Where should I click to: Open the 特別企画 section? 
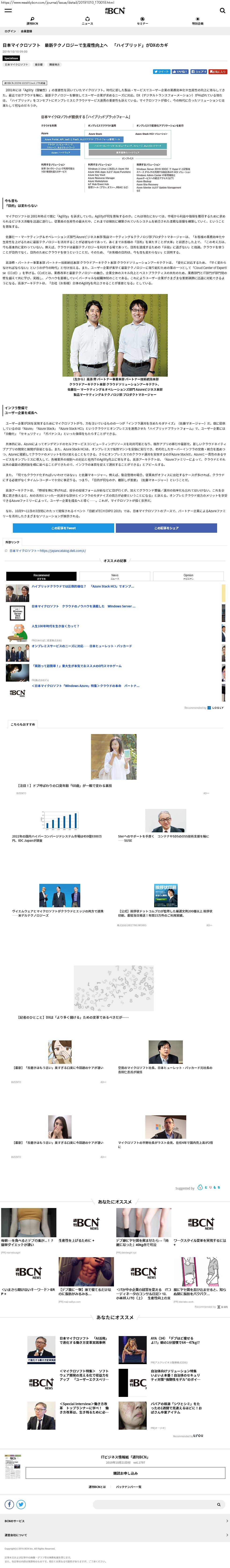pyautogui.click(x=198, y=21)
